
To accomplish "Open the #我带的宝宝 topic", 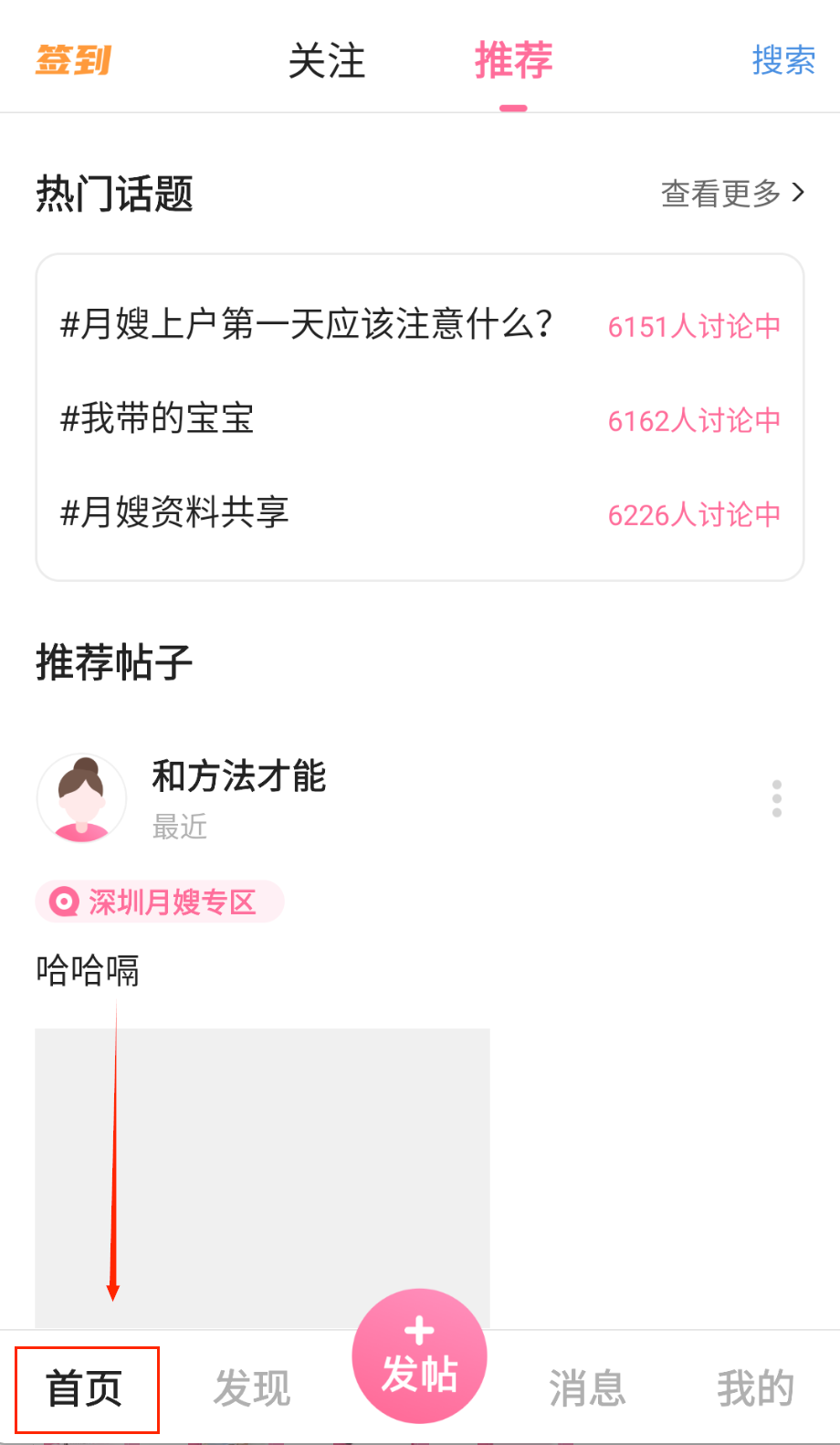I will pyautogui.click(x=157, y=418).
